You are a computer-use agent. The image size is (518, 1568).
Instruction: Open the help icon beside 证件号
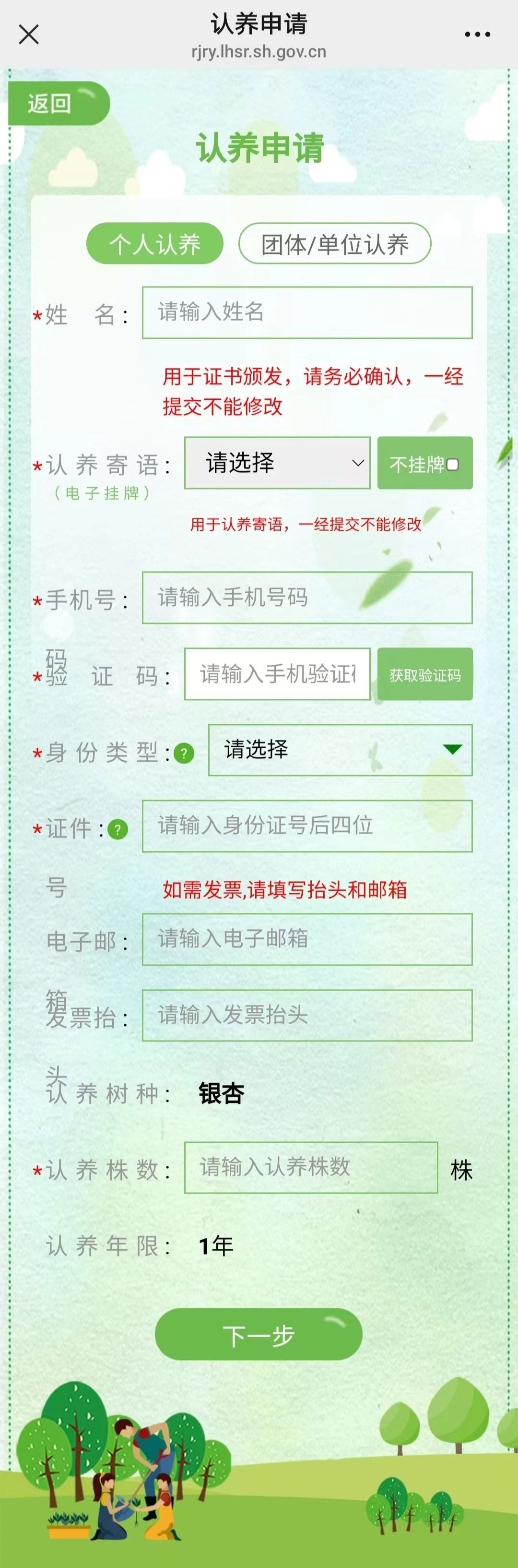tap(118, 829)
